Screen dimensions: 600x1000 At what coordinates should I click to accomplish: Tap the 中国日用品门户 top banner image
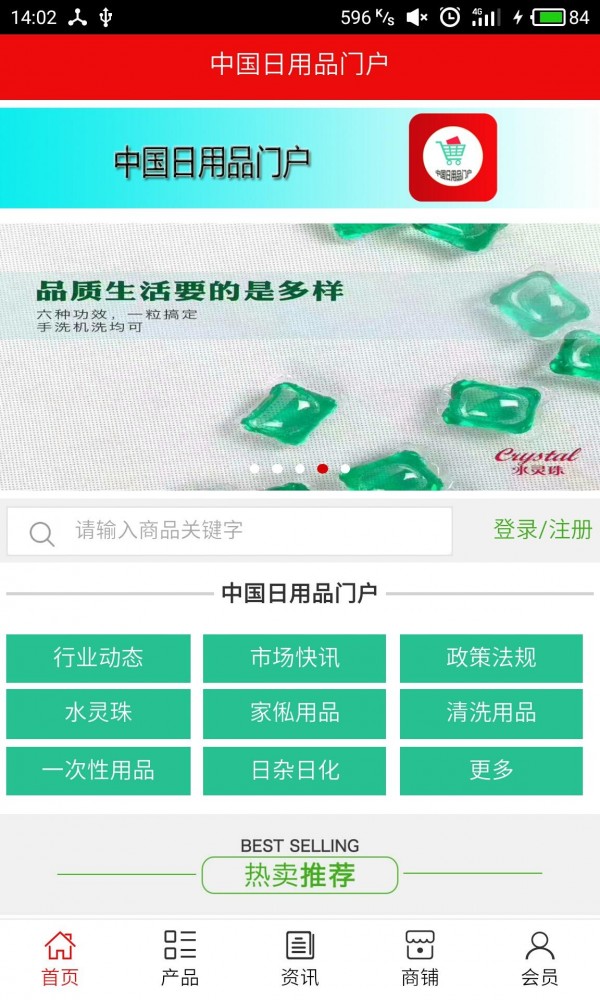tap(300, 158)
